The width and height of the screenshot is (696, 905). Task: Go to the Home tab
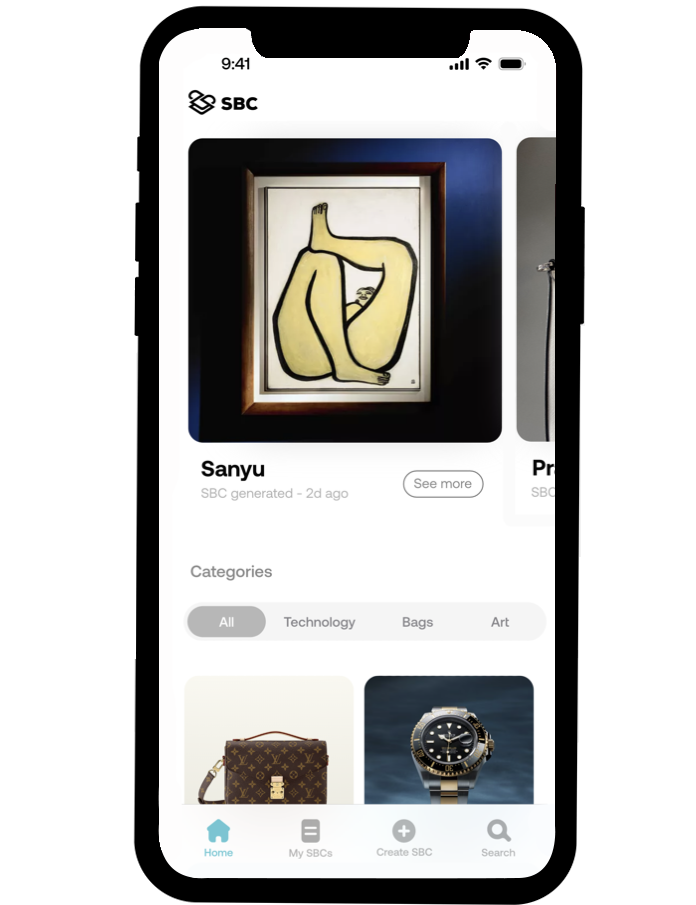[x=218, y=838]
